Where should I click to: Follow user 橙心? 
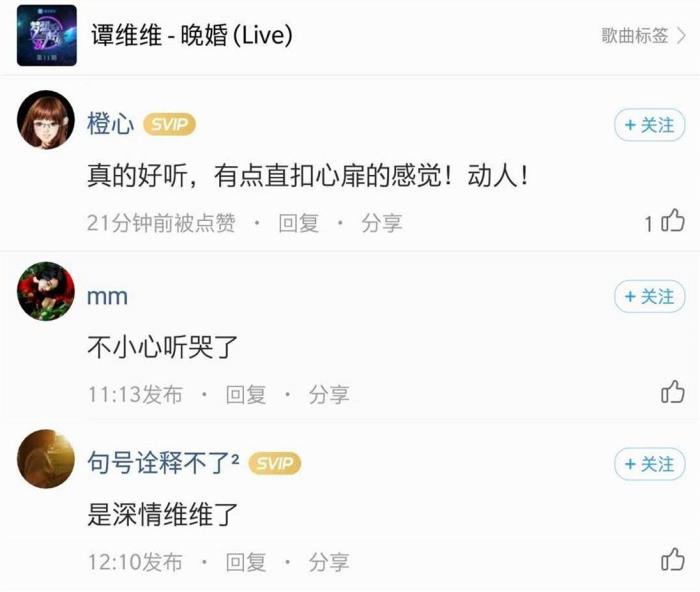(x=649, y=125)
